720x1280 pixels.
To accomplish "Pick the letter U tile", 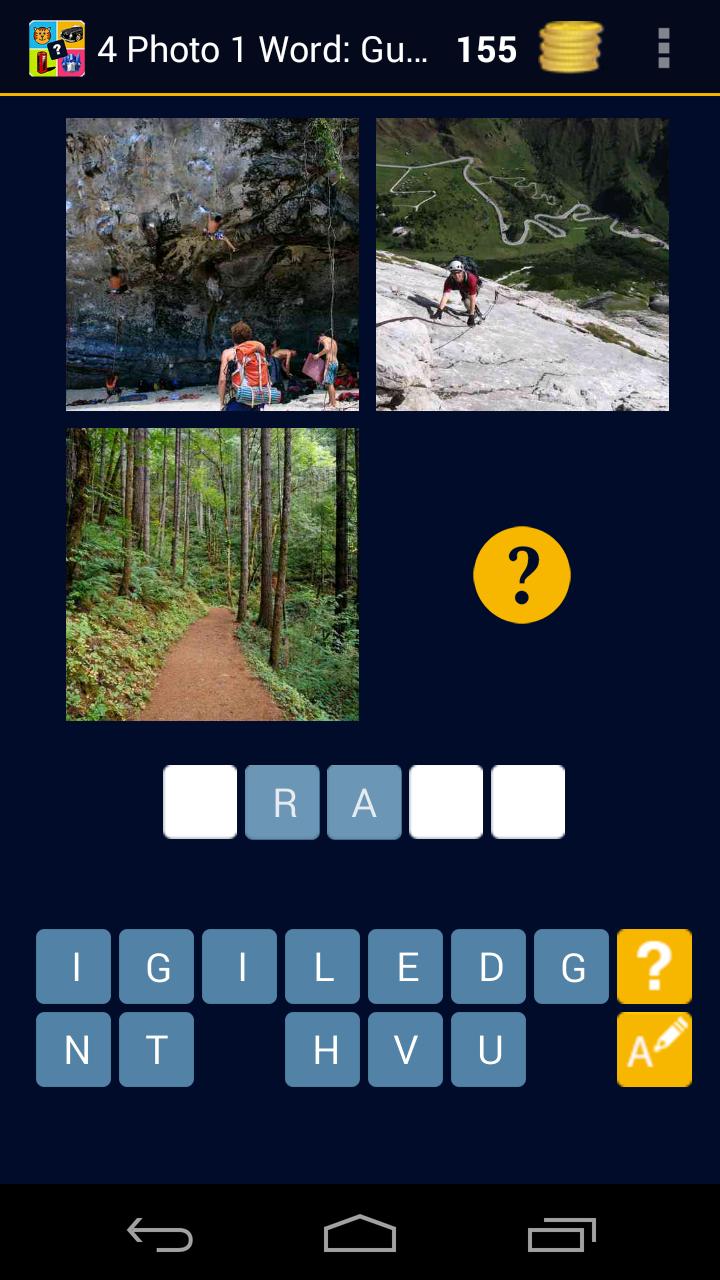I will coord(488,1049).
